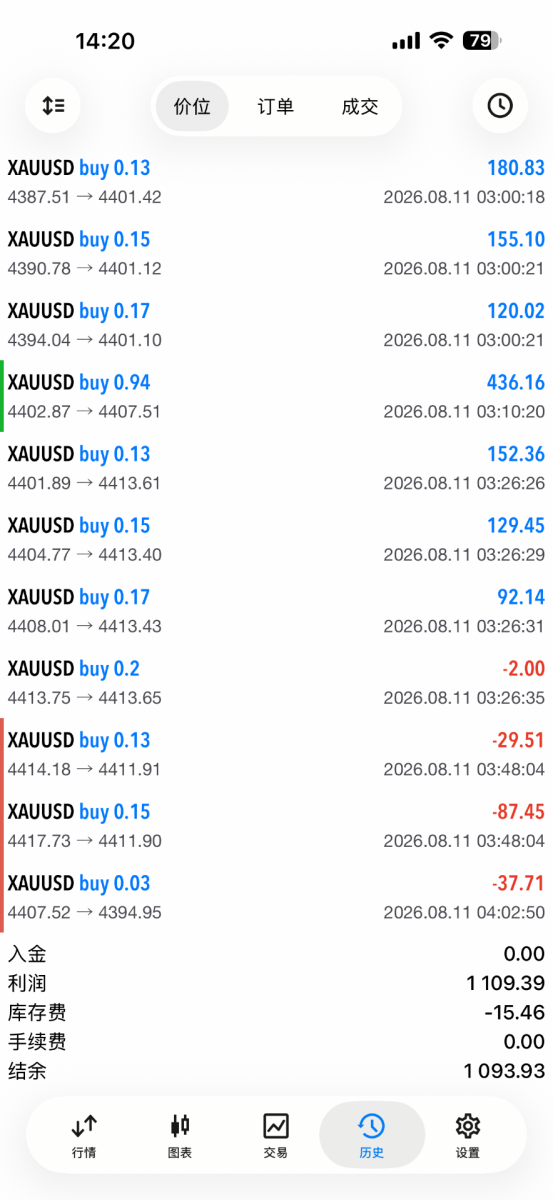Expand the buy 0.15 position showing -87.45
The height and width of the screenshot is (1200, 553).
click(276, 826)
